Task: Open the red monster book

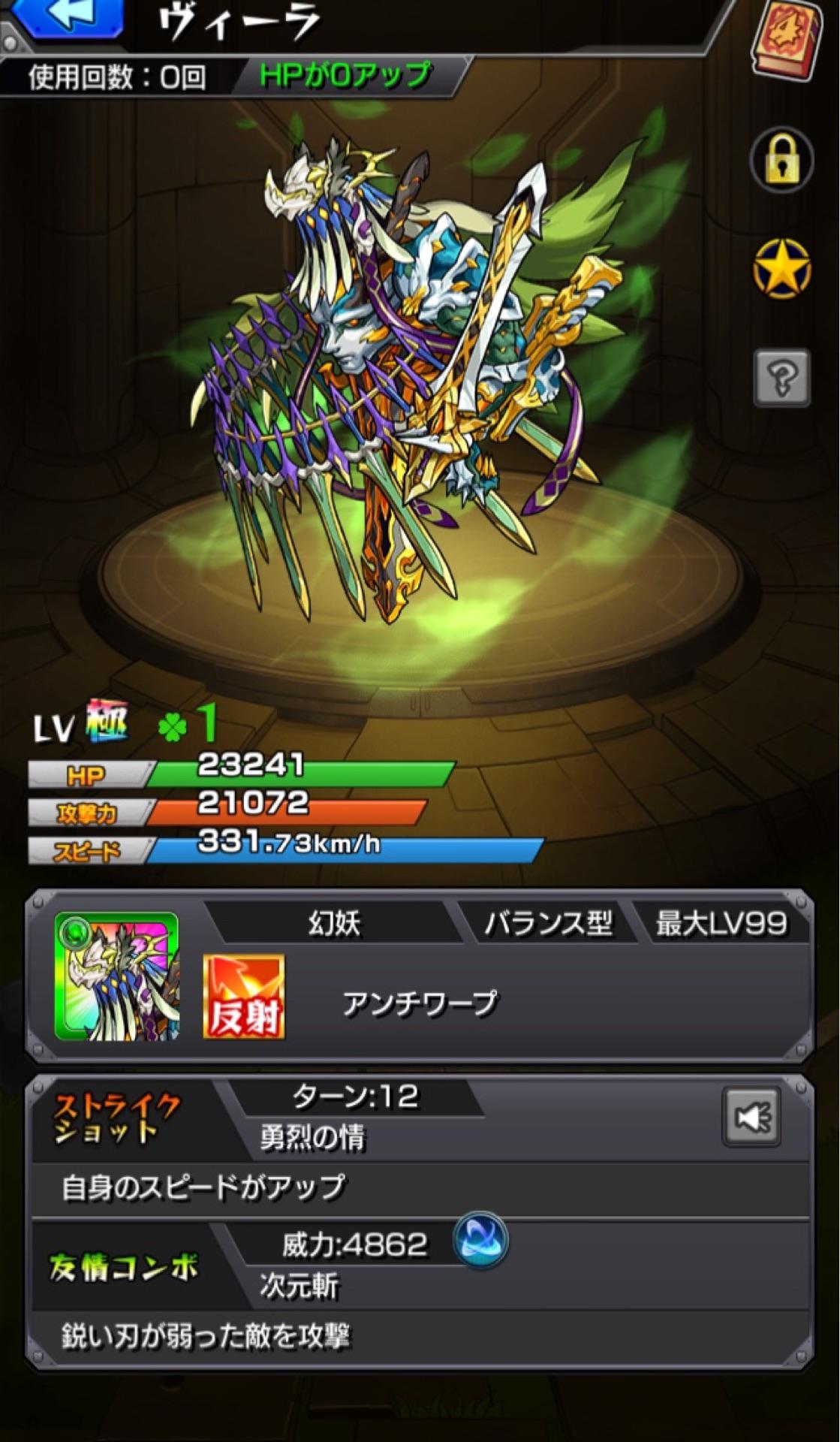Action: coord(785,39)
